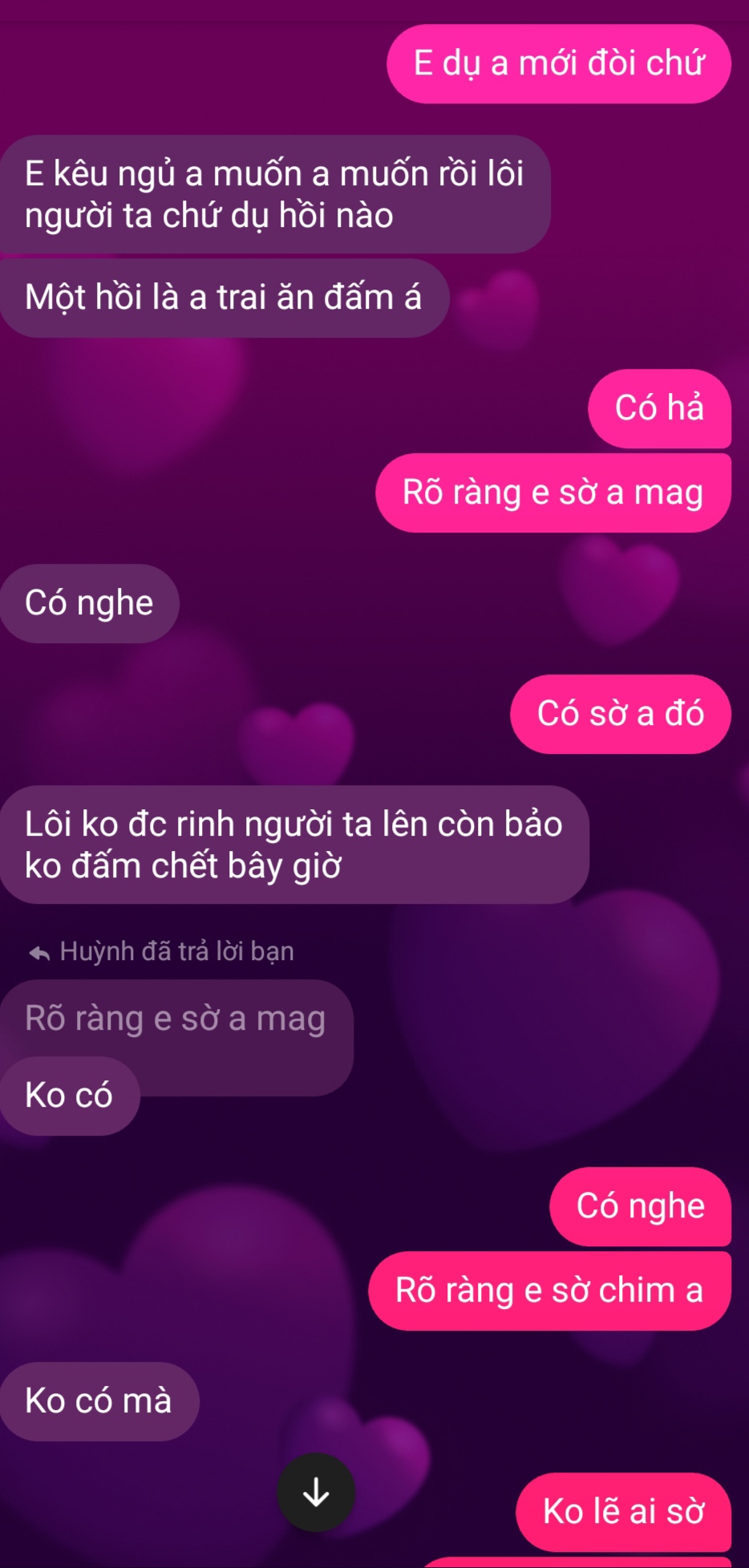Image resolution: width=749 pixels, height=1568 pixels.
Task: Open the quoted reply "Rõ ràng e sờ a mag"
Action: tap(176, 1019)
